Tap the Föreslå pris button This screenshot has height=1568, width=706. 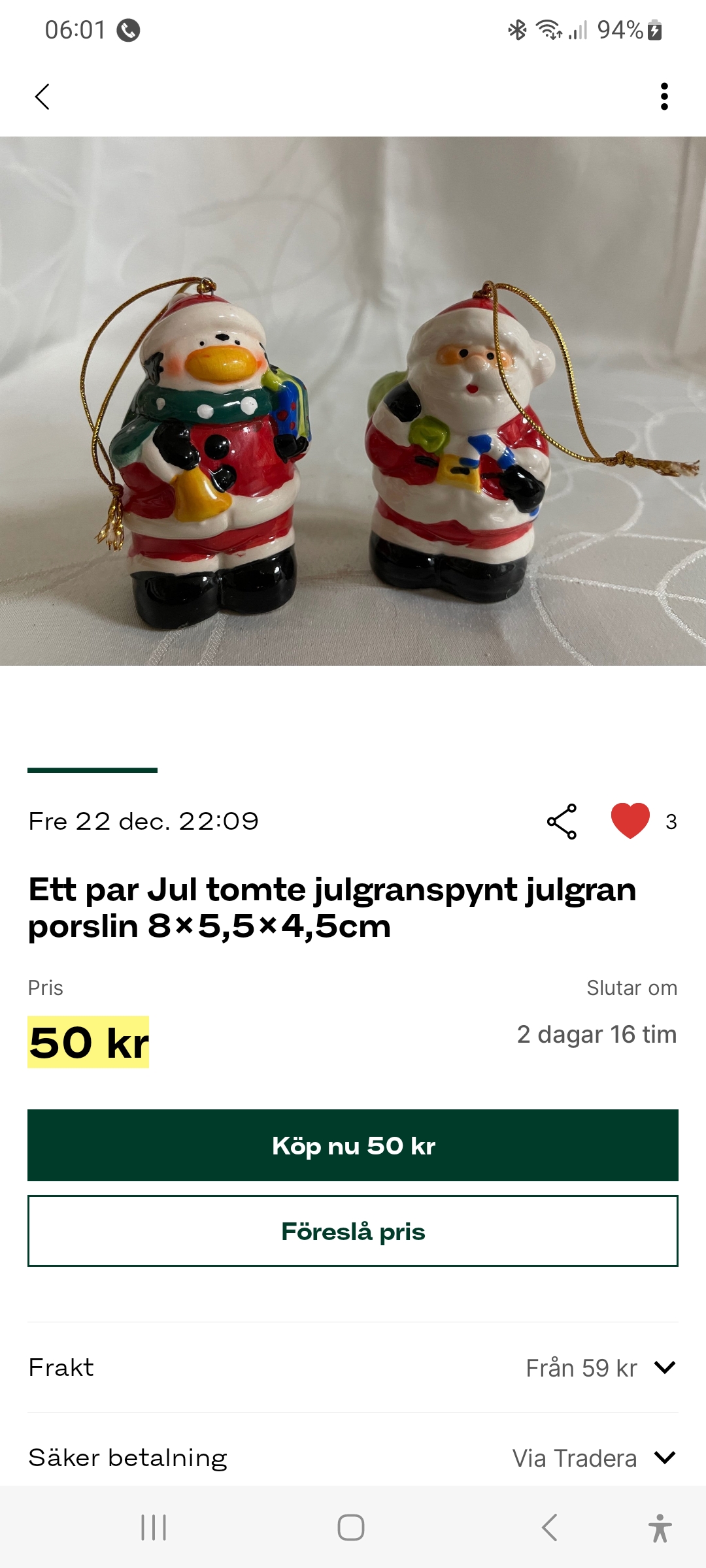(353, 1232)
